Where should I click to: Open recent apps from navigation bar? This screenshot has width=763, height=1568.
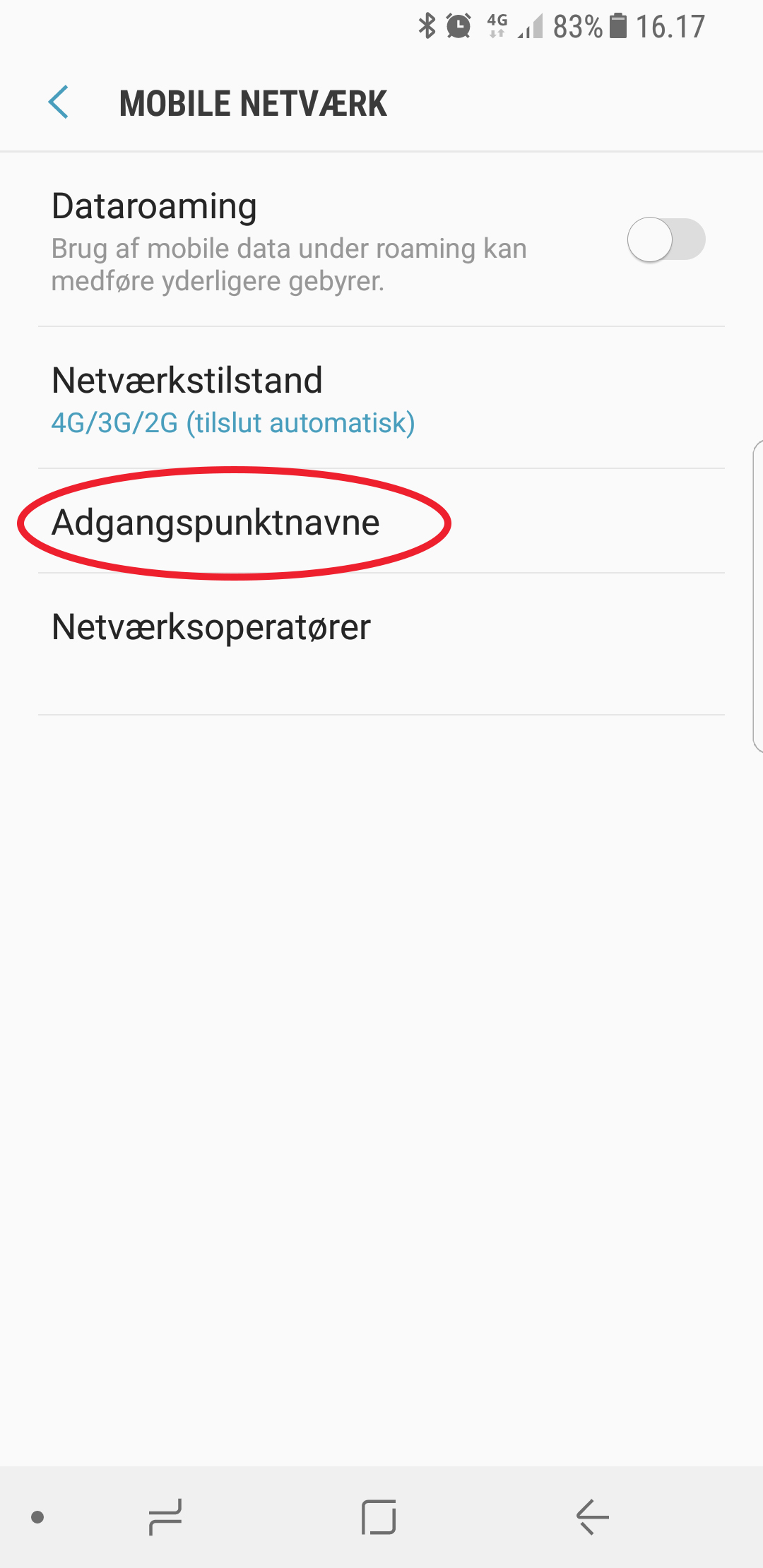[165, 1517]
